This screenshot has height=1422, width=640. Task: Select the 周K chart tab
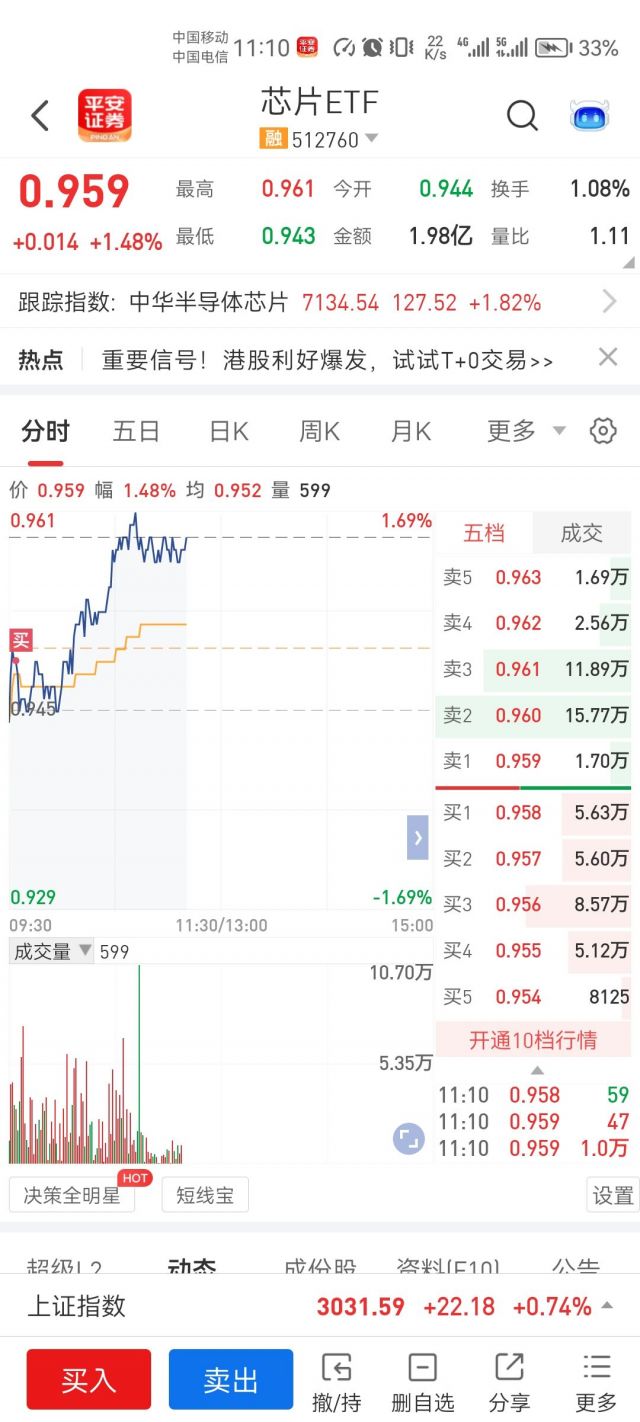coord(319,431)
